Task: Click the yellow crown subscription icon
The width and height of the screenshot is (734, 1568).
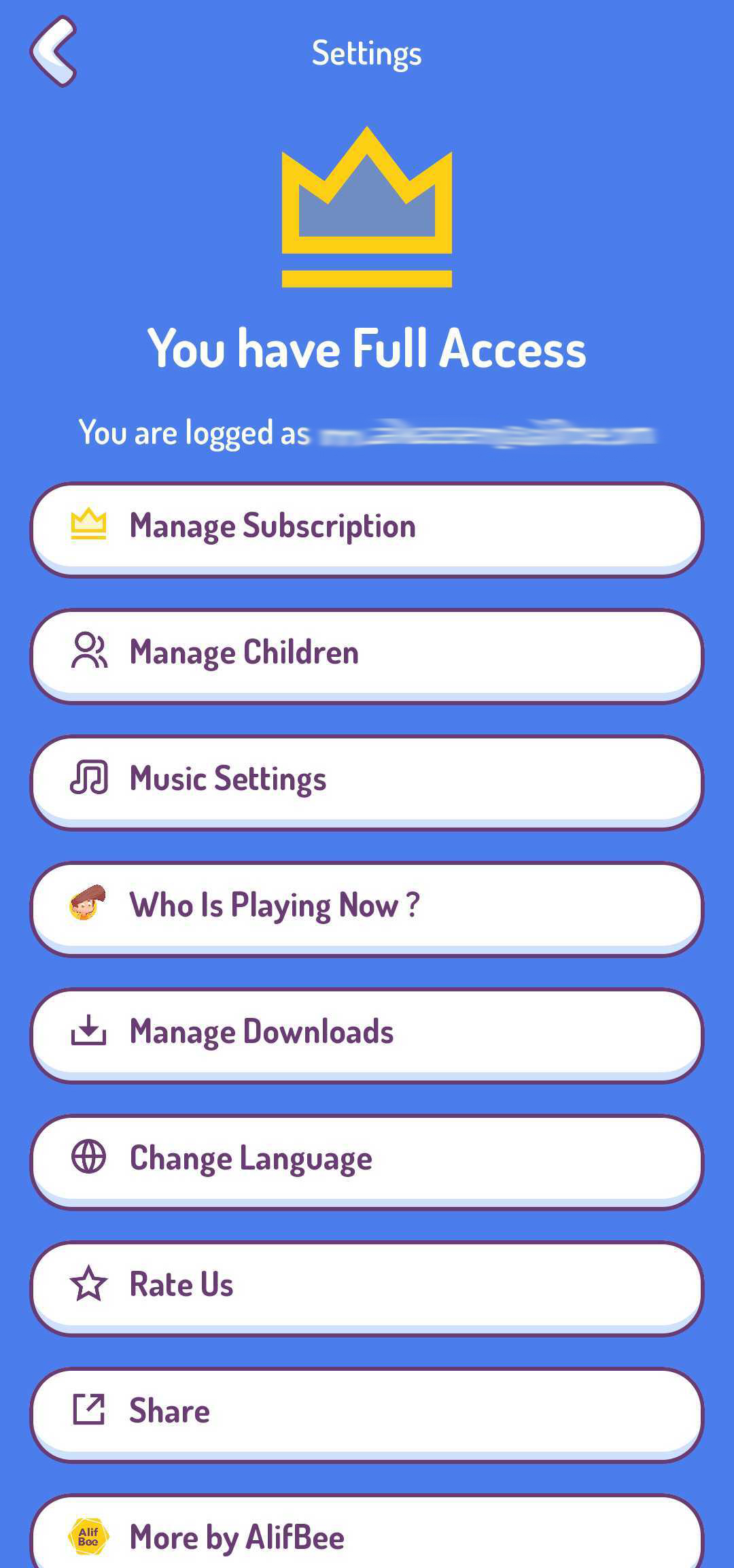Action: coord(89,524)
